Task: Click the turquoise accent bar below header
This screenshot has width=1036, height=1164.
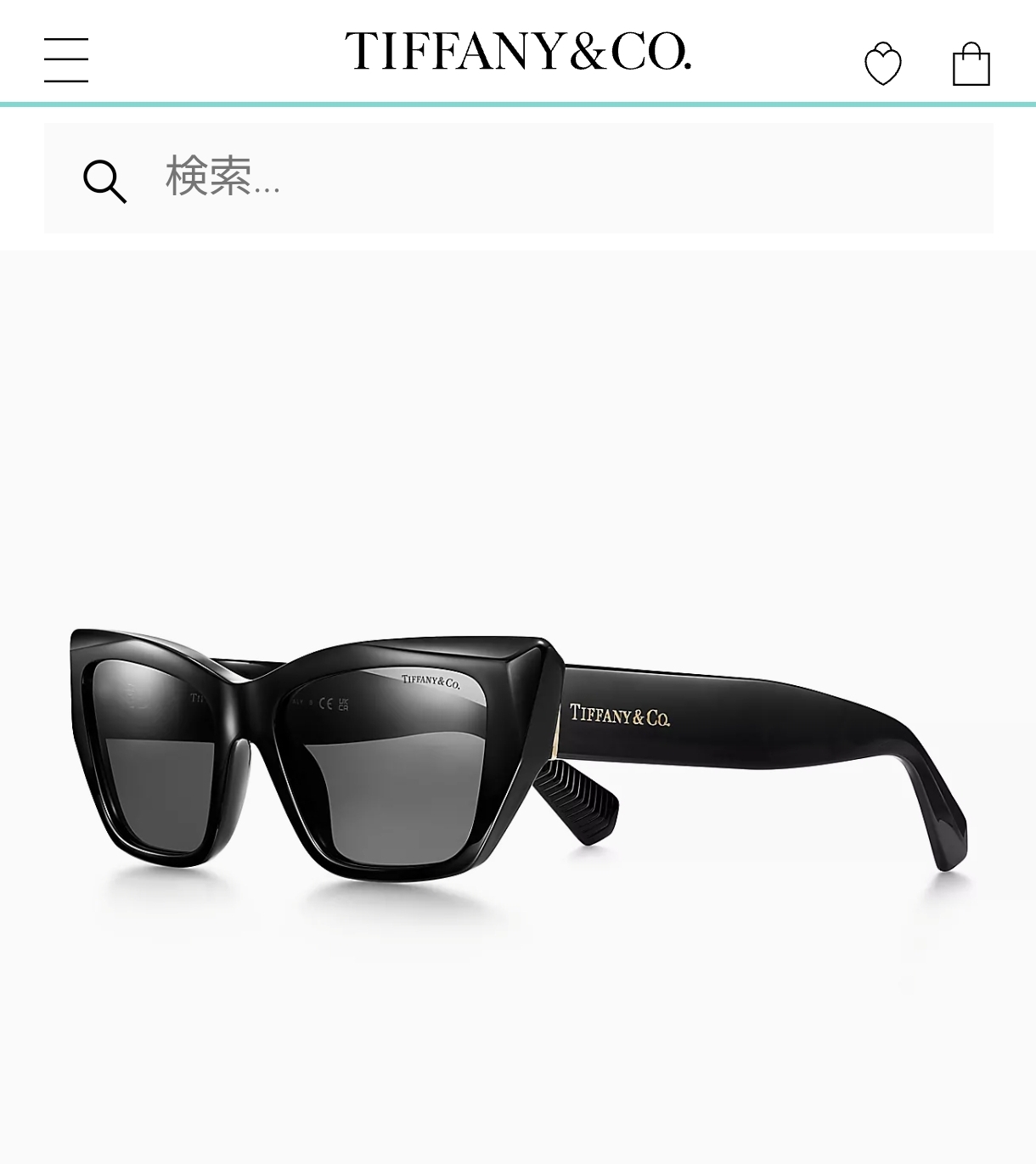Action: point(518,104)
